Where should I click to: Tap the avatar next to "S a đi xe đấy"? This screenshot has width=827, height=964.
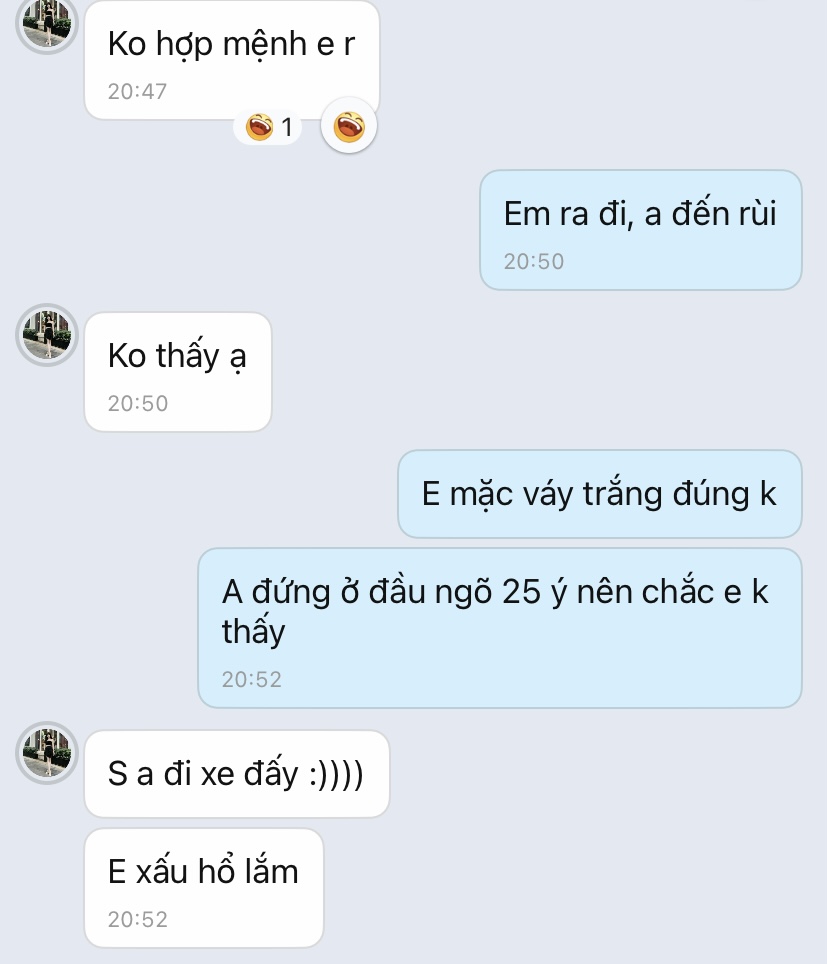(x=48, y=752)
